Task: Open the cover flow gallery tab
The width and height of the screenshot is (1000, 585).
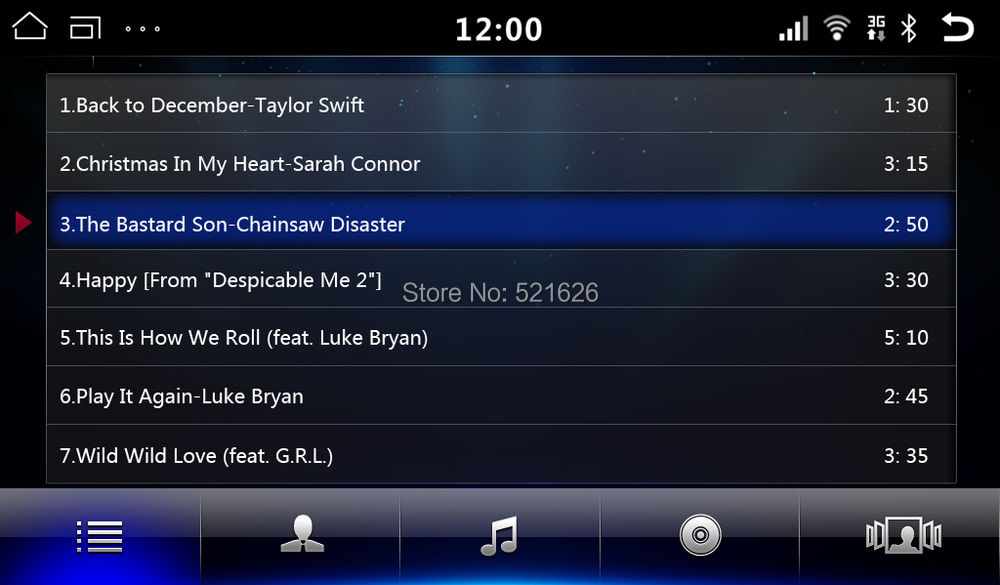Action: point(902,537)
